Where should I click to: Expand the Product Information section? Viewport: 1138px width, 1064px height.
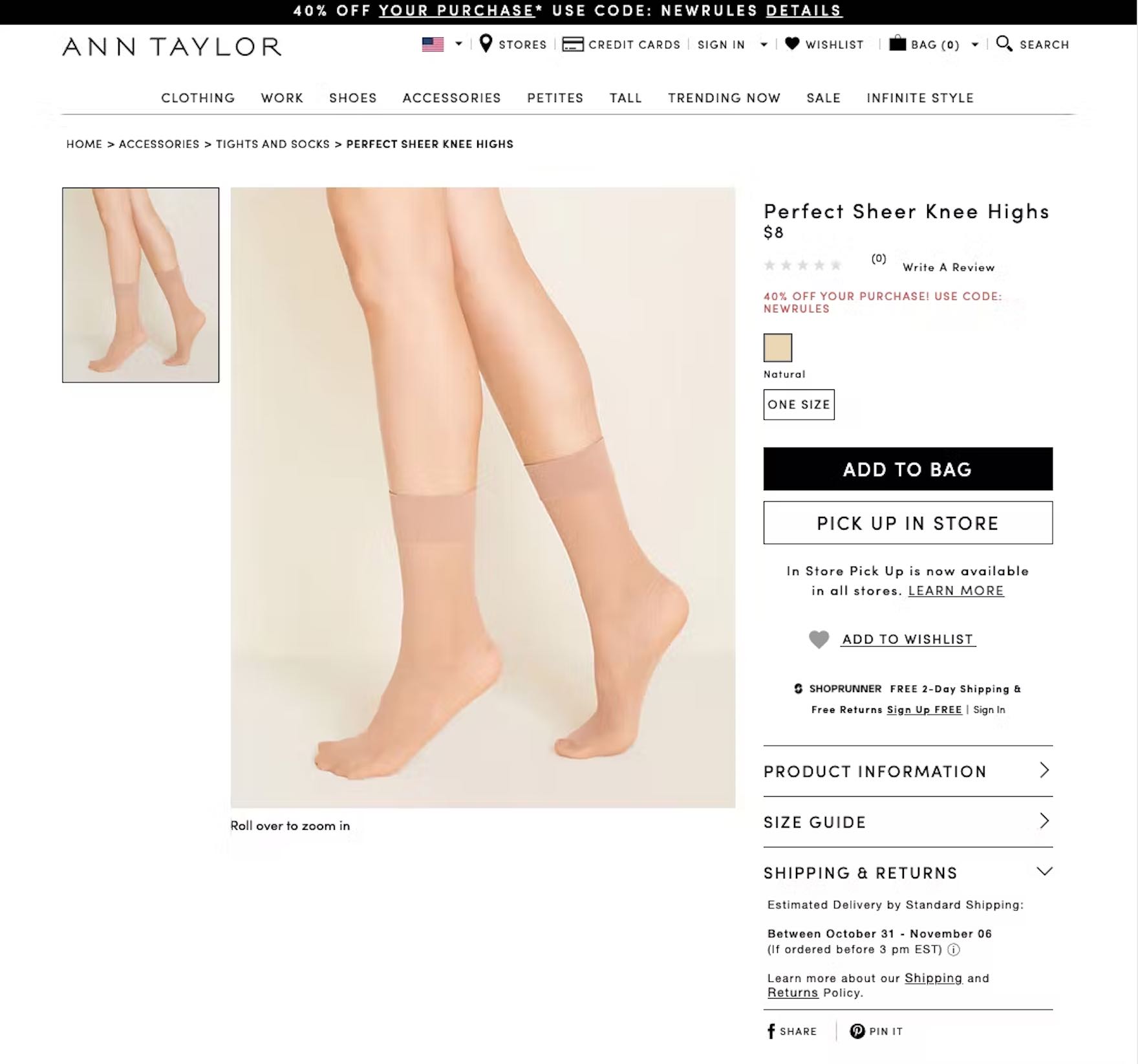click(907, 771)
